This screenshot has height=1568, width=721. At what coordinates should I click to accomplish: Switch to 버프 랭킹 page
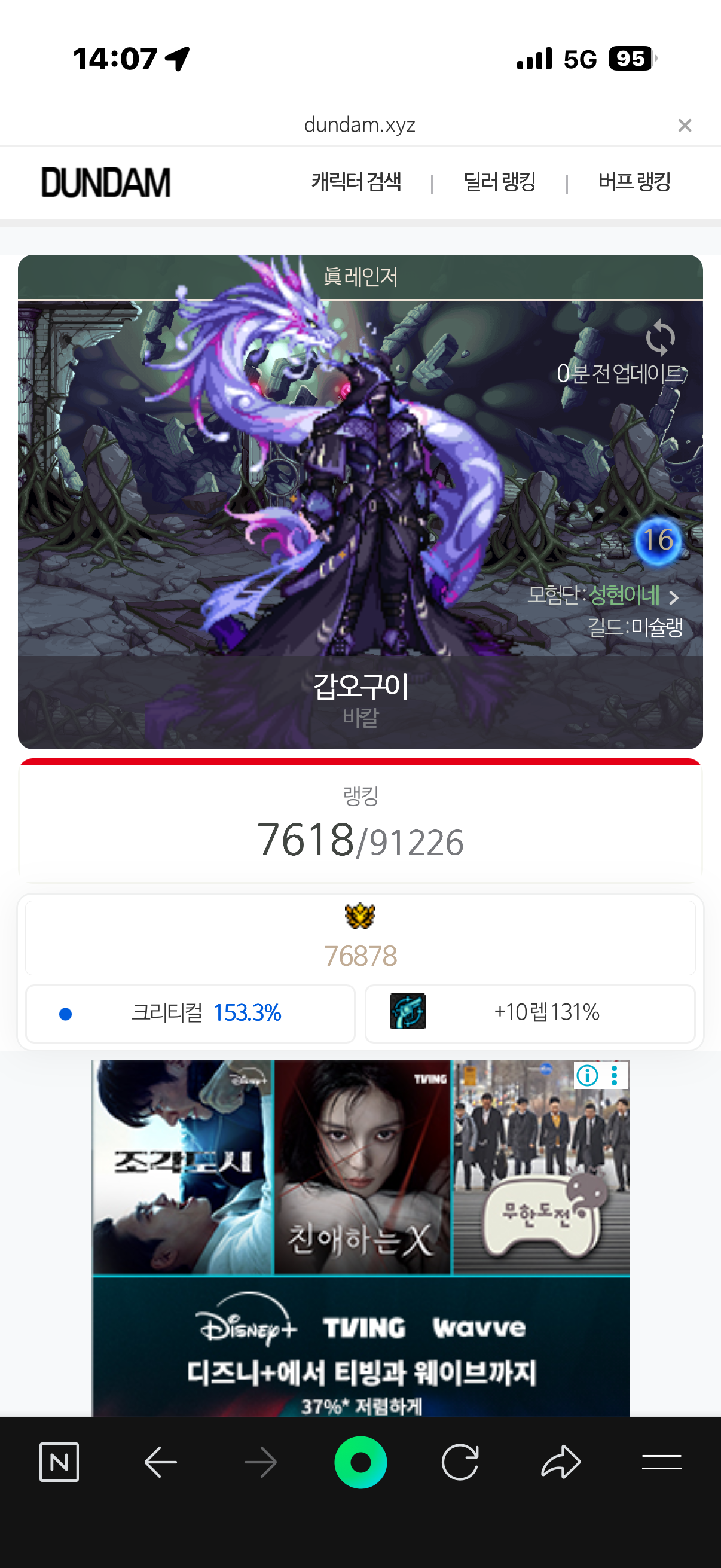point(634,182)
